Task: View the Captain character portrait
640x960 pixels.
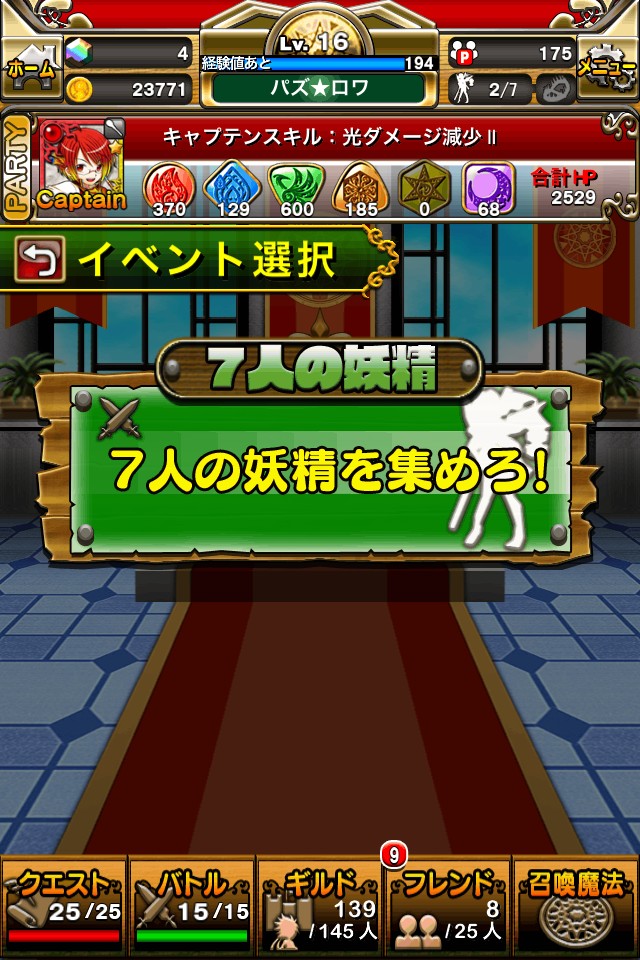Action: point(82,165)
